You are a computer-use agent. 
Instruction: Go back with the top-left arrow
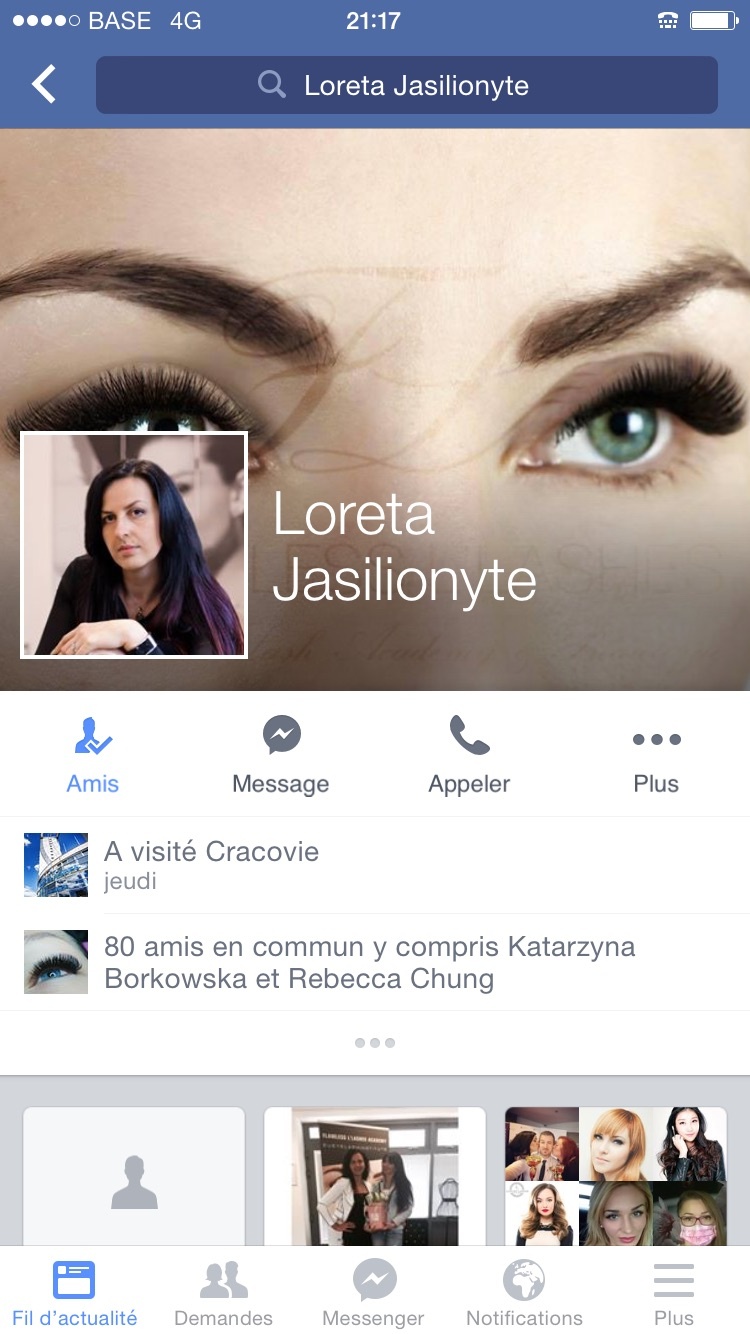click(x=43, y=85)
